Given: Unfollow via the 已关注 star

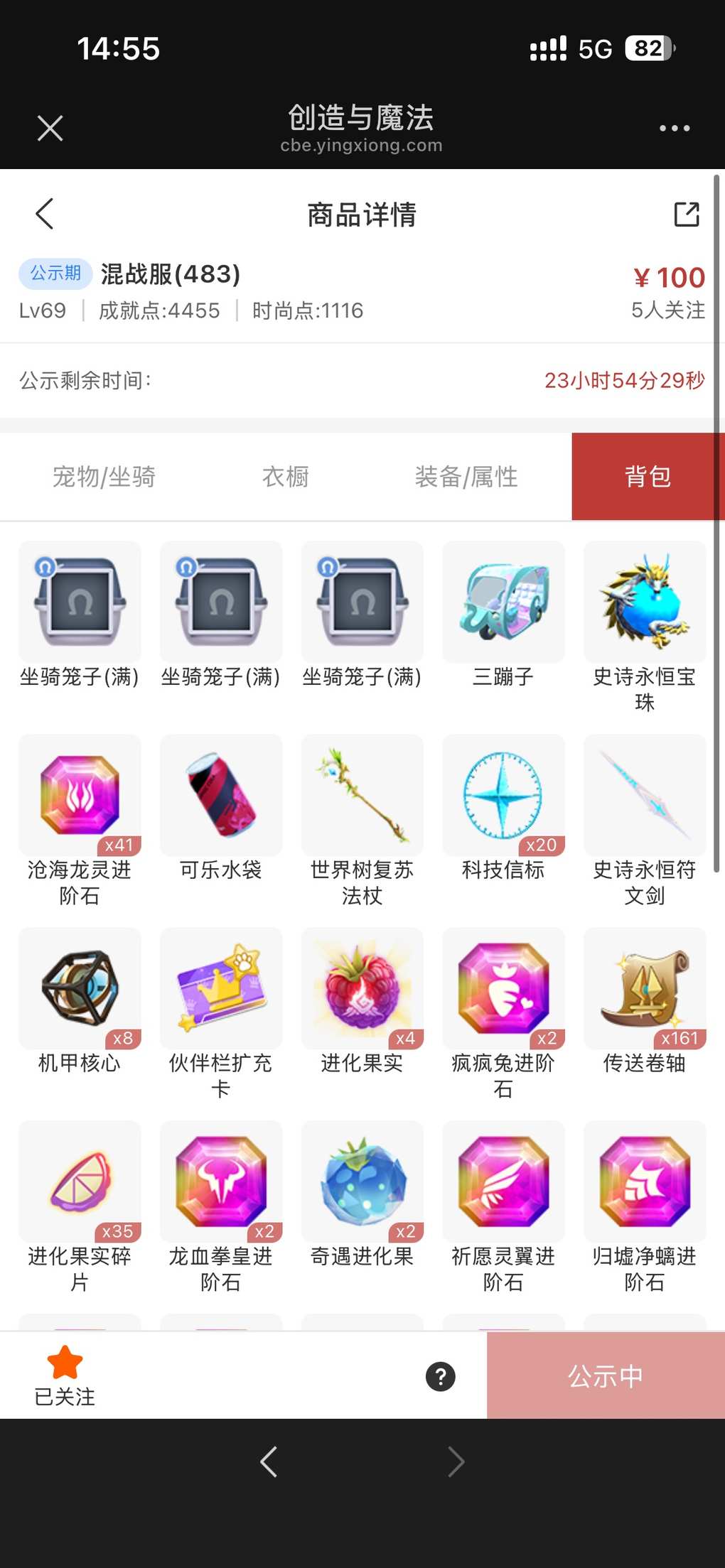Looking at the screenshot, I should [65, 1375].
